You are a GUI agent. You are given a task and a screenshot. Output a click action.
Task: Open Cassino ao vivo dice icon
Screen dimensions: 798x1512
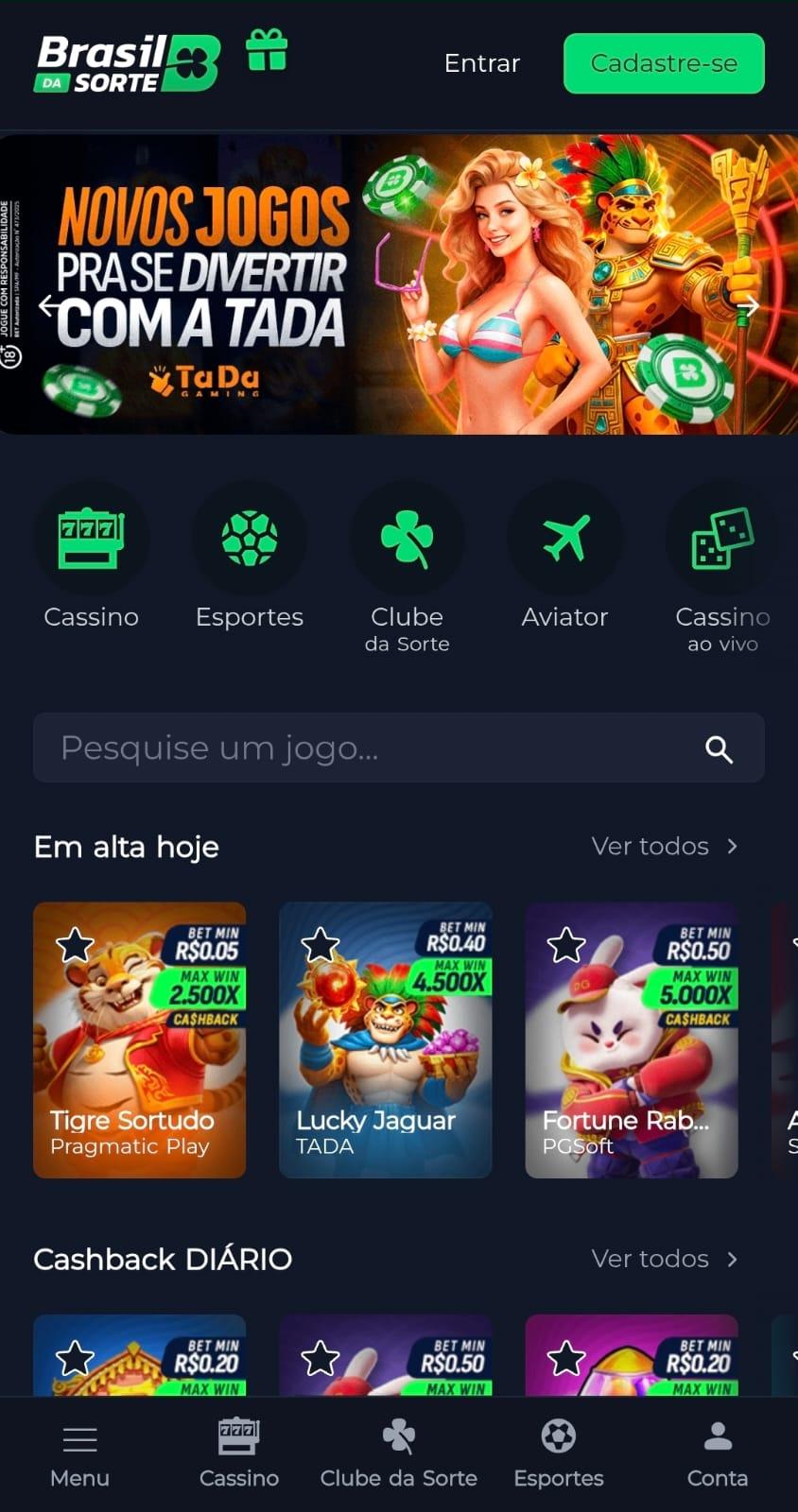[721, 539]
